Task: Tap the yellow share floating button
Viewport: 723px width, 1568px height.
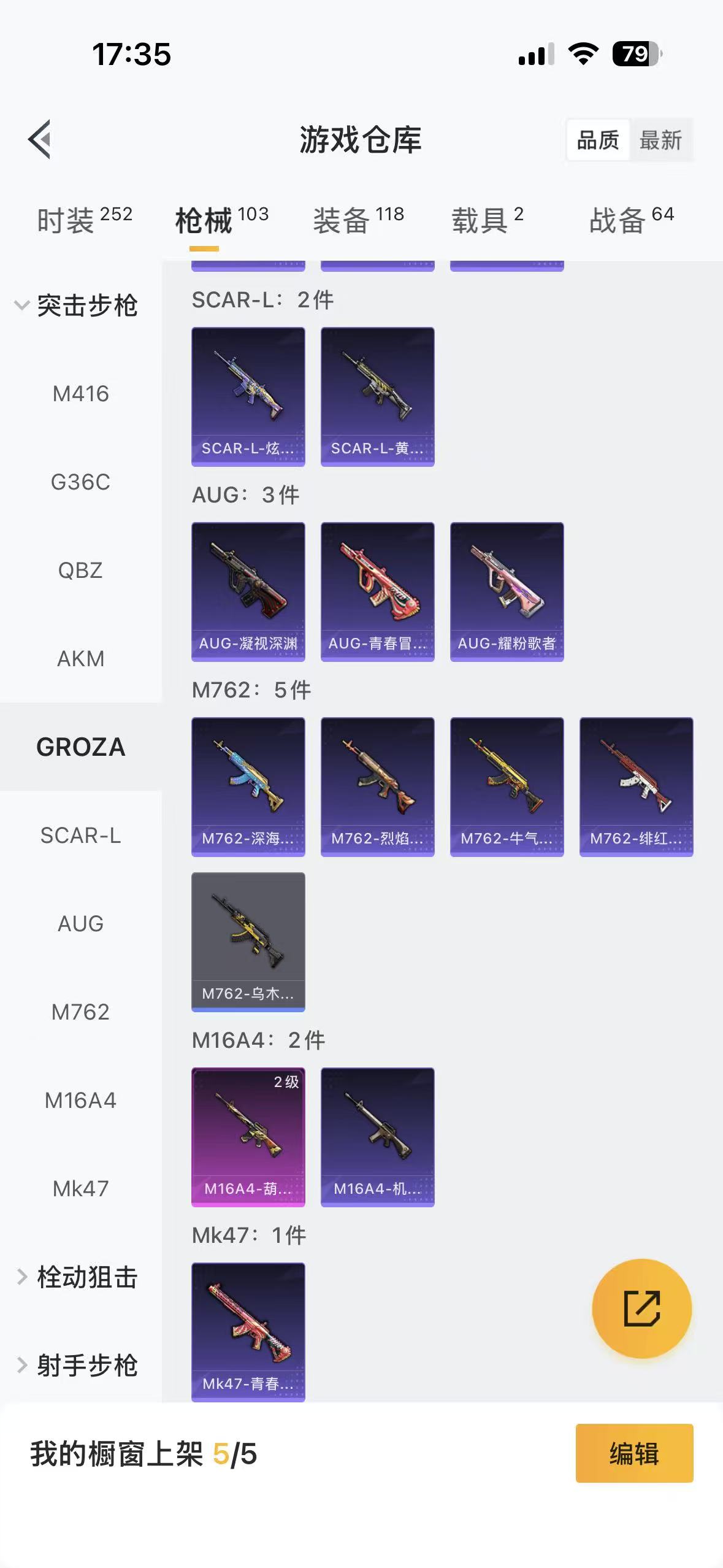Action: [641, 1309]
